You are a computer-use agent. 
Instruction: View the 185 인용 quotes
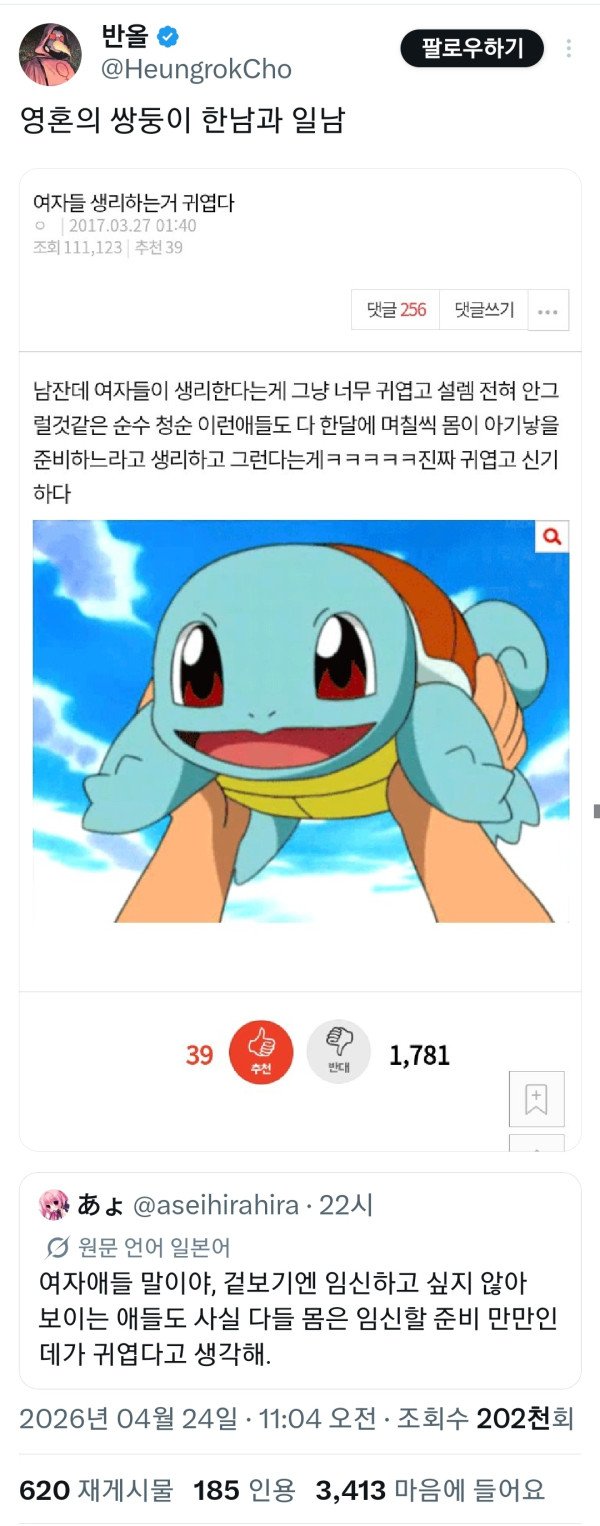tap(244, 1490)
